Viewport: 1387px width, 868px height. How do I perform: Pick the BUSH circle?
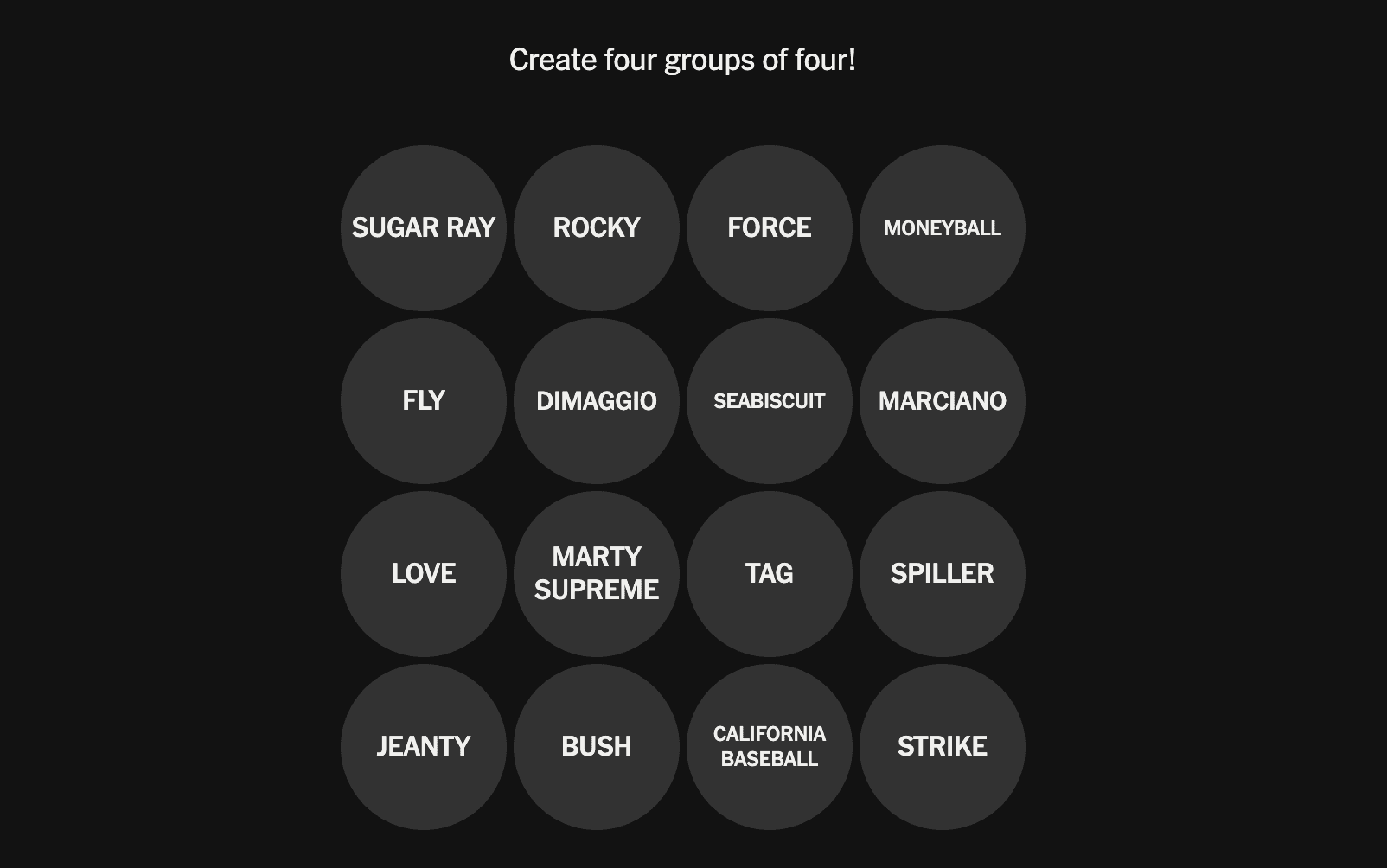[597, 747]
